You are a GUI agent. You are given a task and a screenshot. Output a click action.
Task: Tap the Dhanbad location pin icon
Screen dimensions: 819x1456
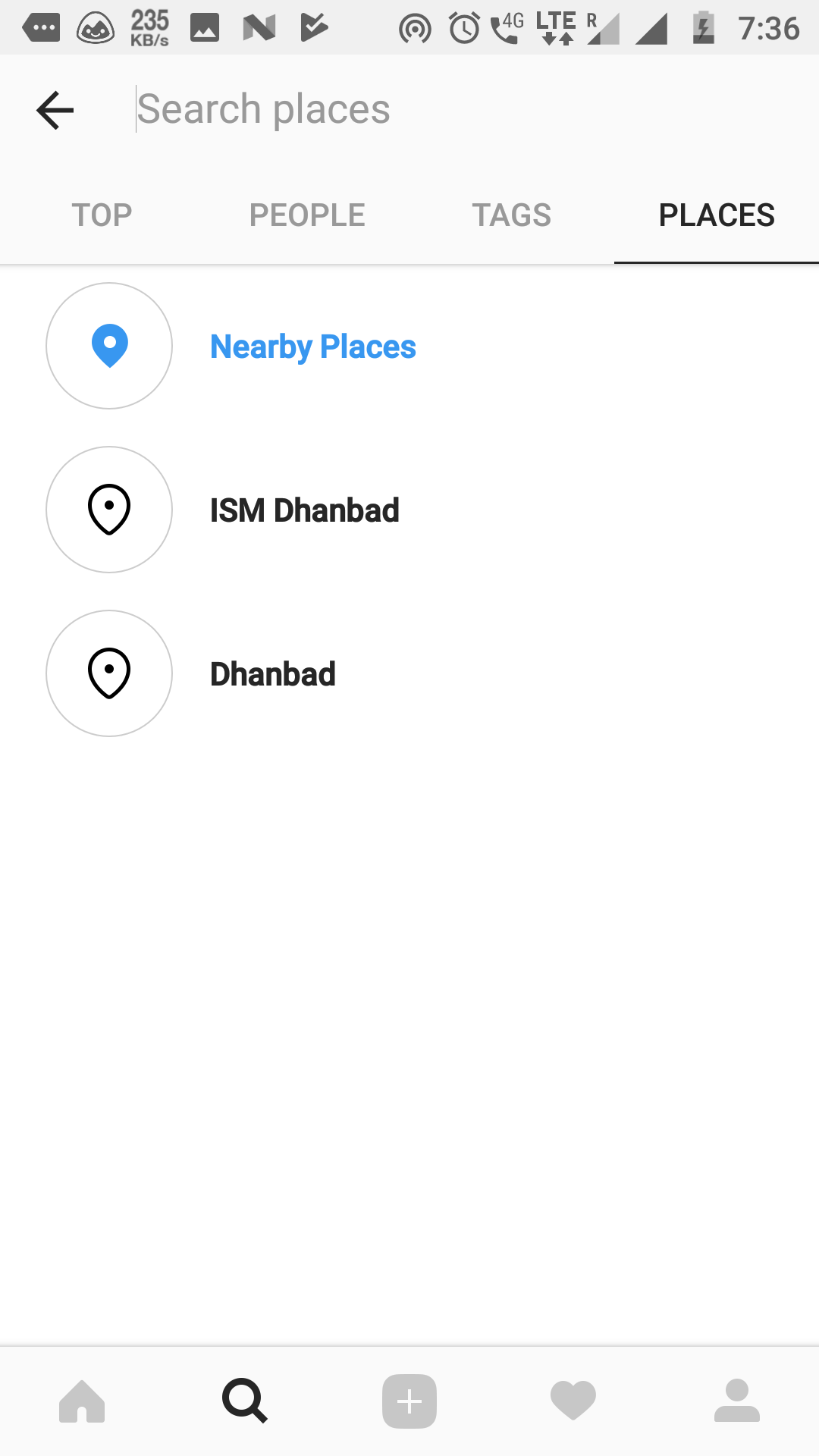coord(108,673)
